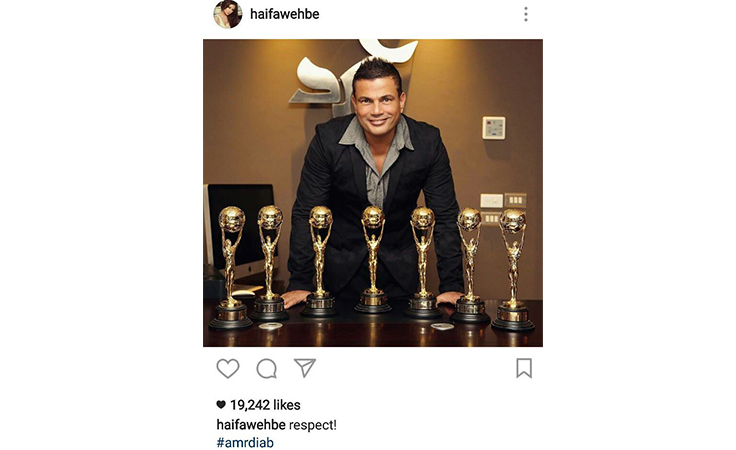Open haifawehbe's profile picture
Screen dimensions: 736x450
pos(228,14)
